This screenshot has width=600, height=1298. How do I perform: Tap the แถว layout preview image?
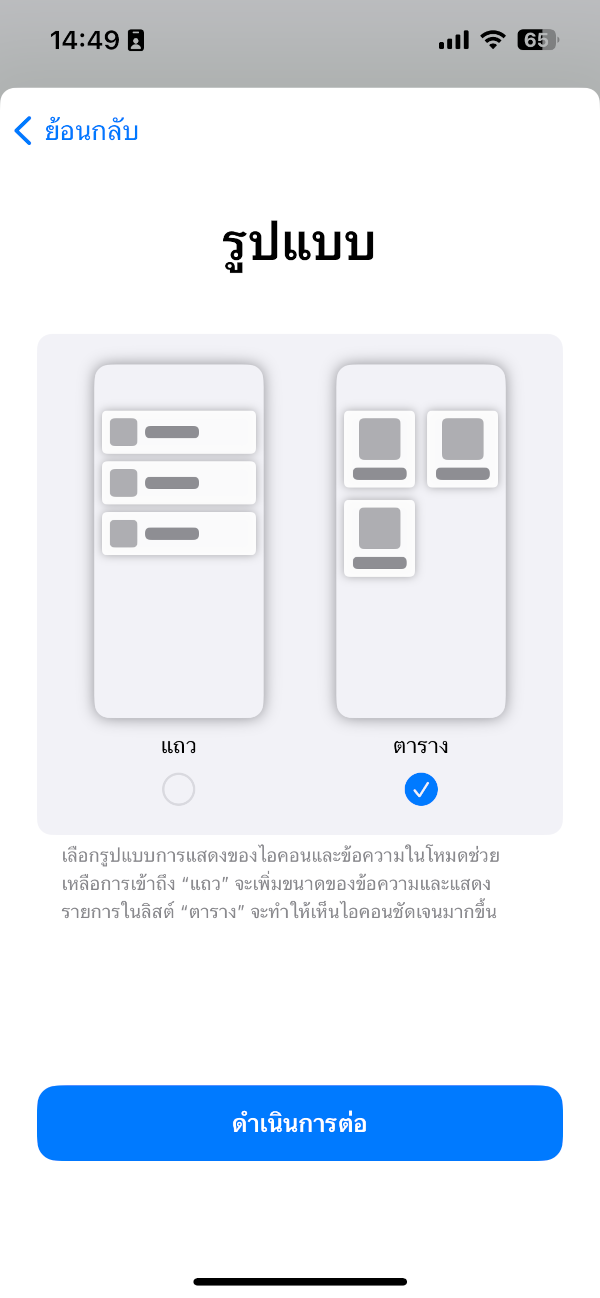click(x=179, y=541)
